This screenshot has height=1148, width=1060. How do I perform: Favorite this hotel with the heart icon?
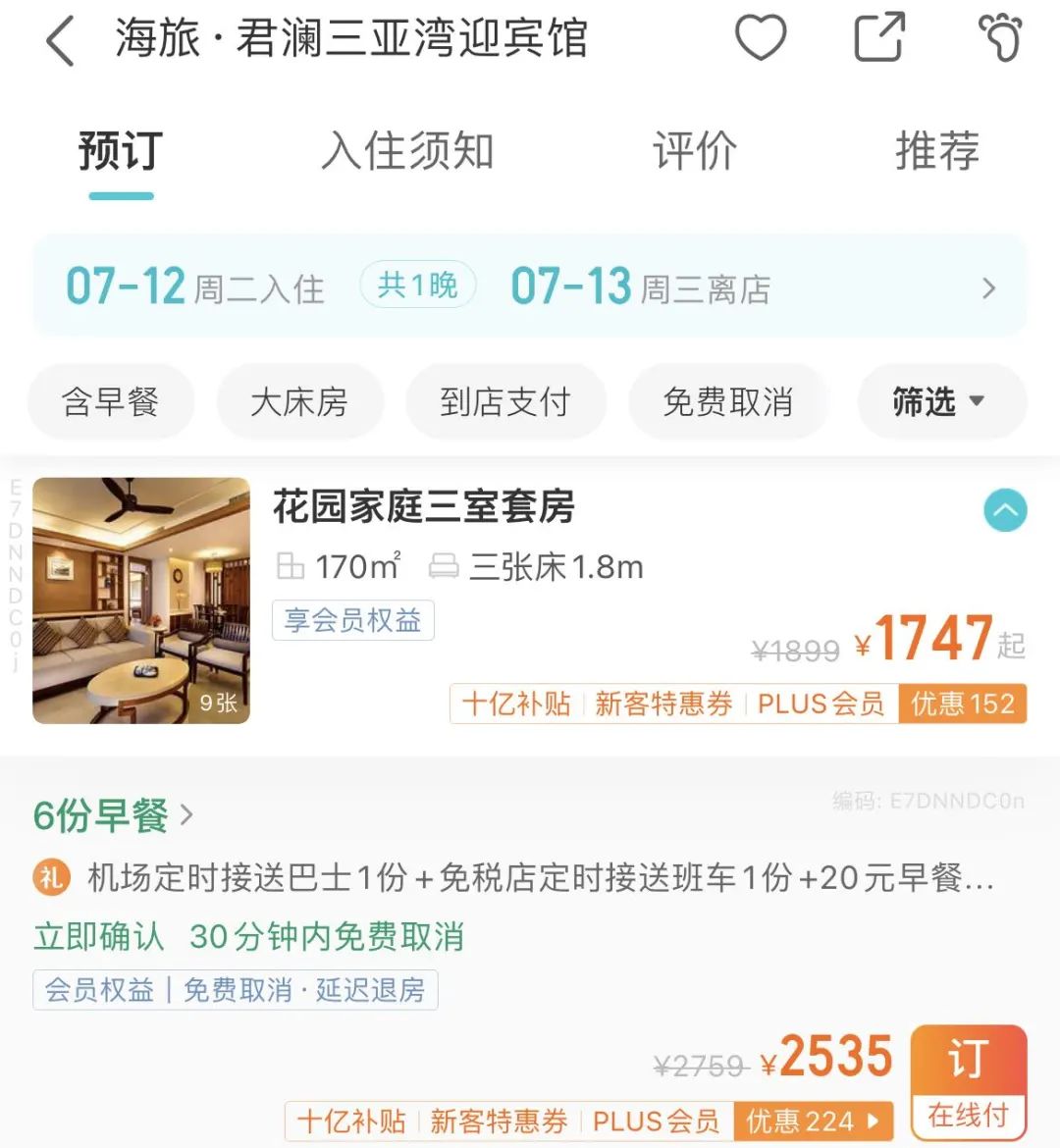[761, 39]
